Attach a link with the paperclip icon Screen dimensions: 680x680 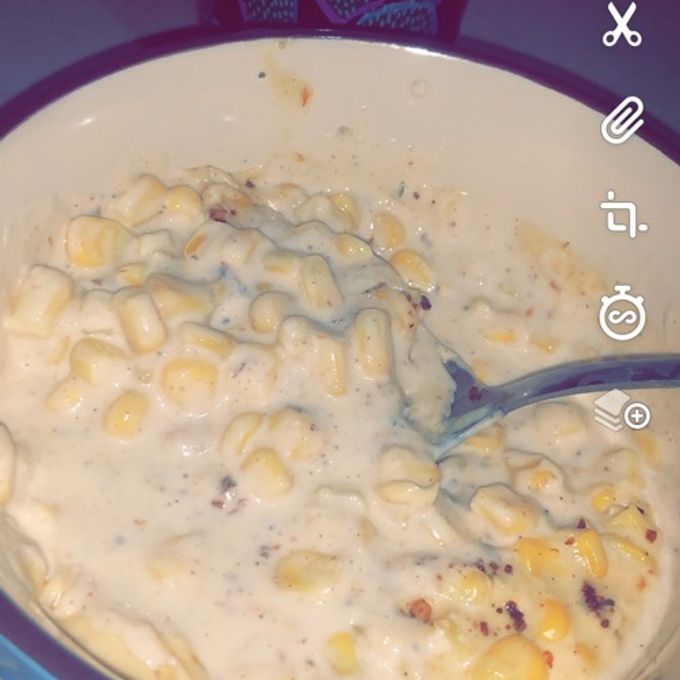point(621,122)
